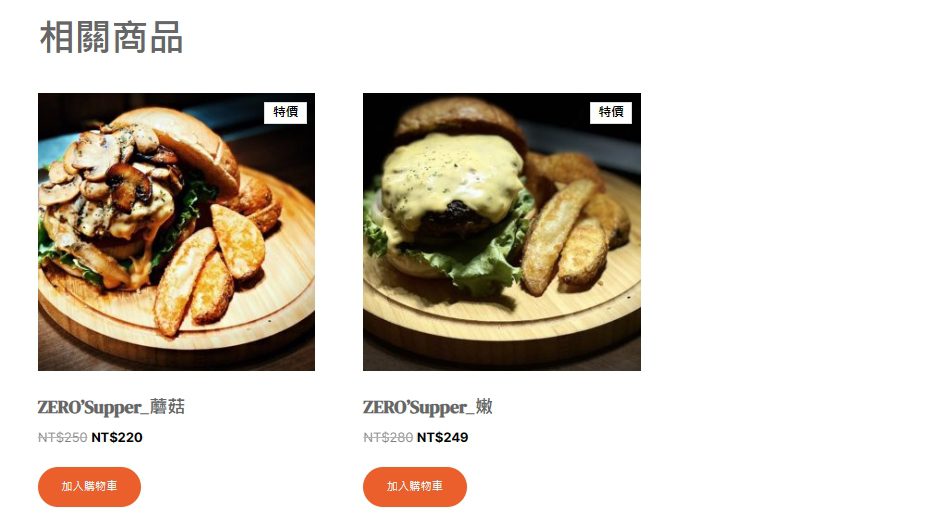Add ZERO'Supper_嫩 to the cart
The height and width of the screenshot is (526, 939).
(414, 486)
